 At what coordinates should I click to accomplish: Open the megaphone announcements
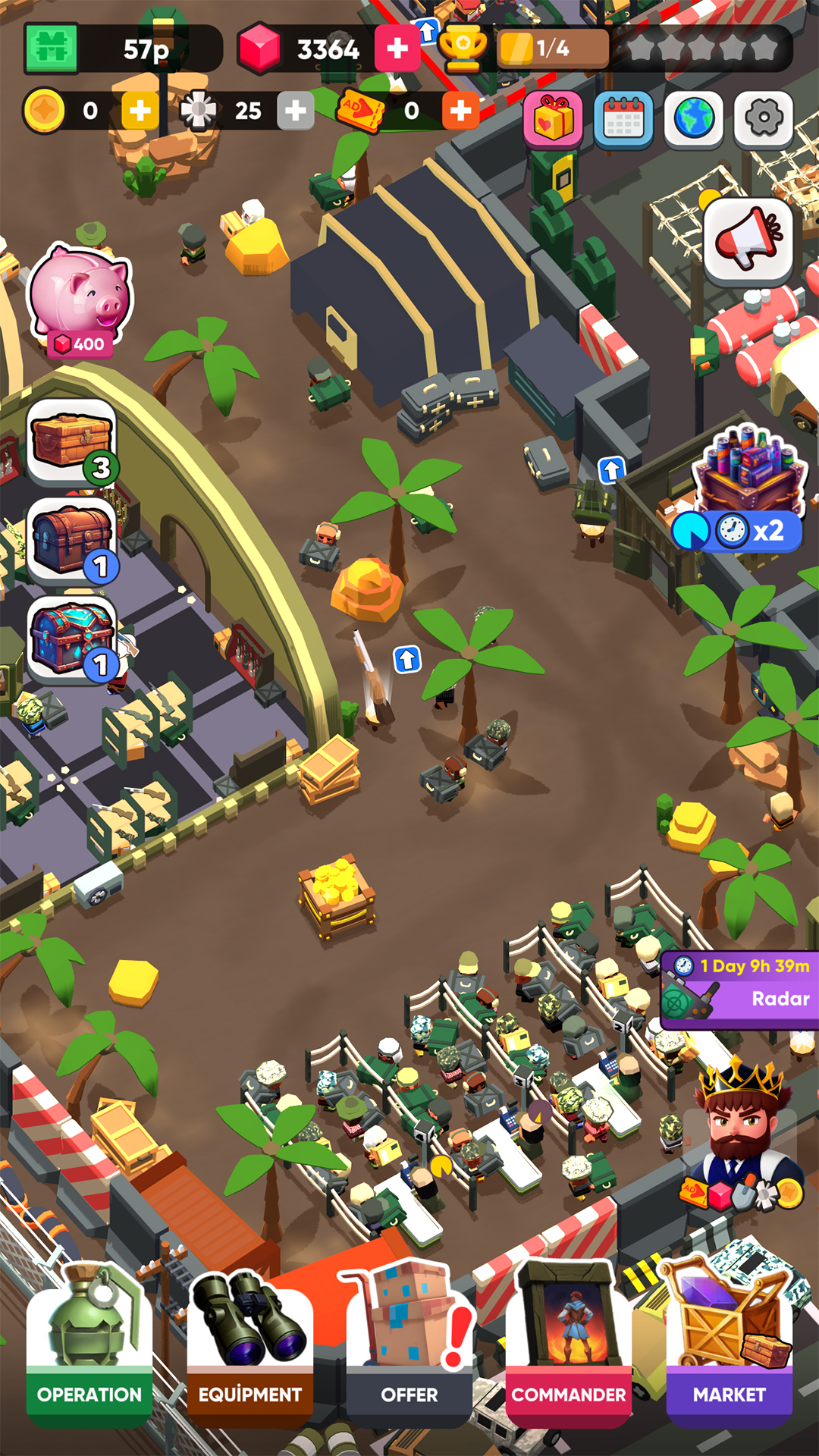(x=748, y=240)
